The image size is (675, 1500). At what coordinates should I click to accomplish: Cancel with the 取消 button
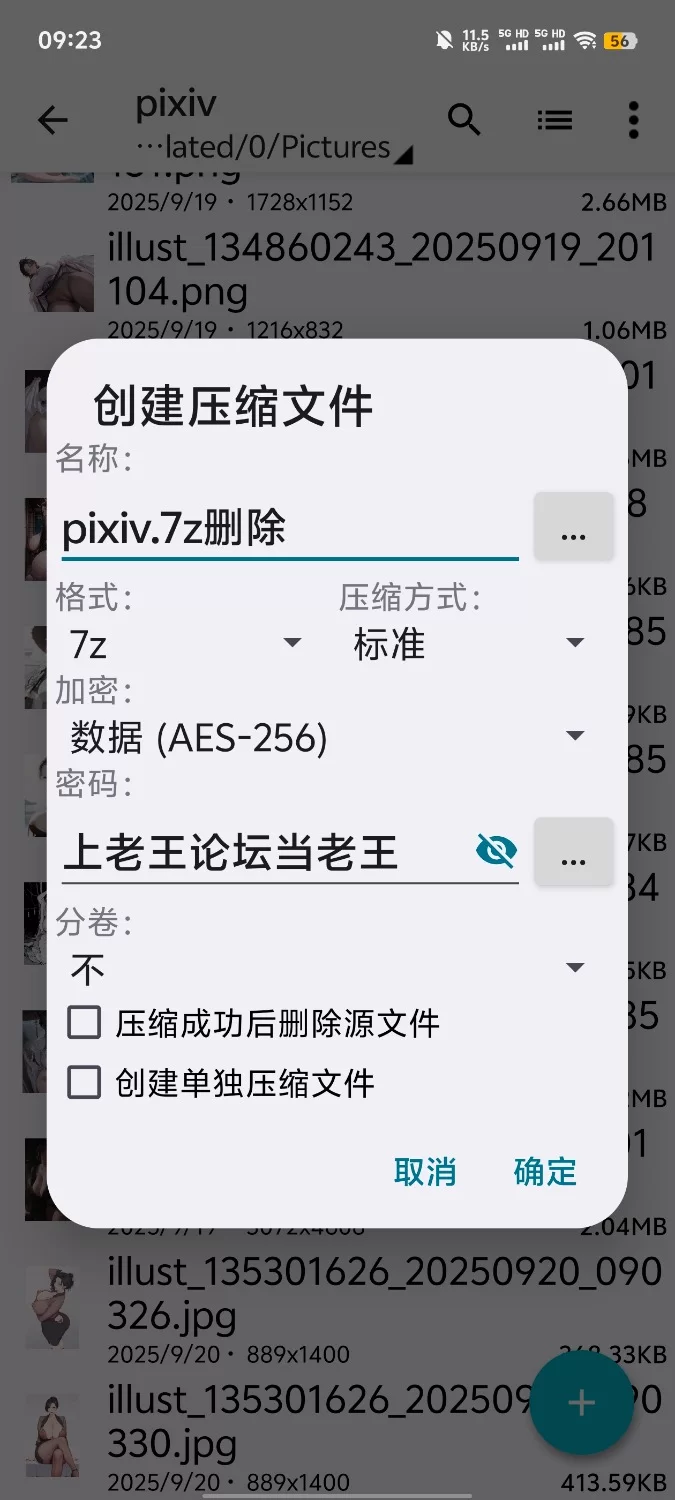point(425,1171)
